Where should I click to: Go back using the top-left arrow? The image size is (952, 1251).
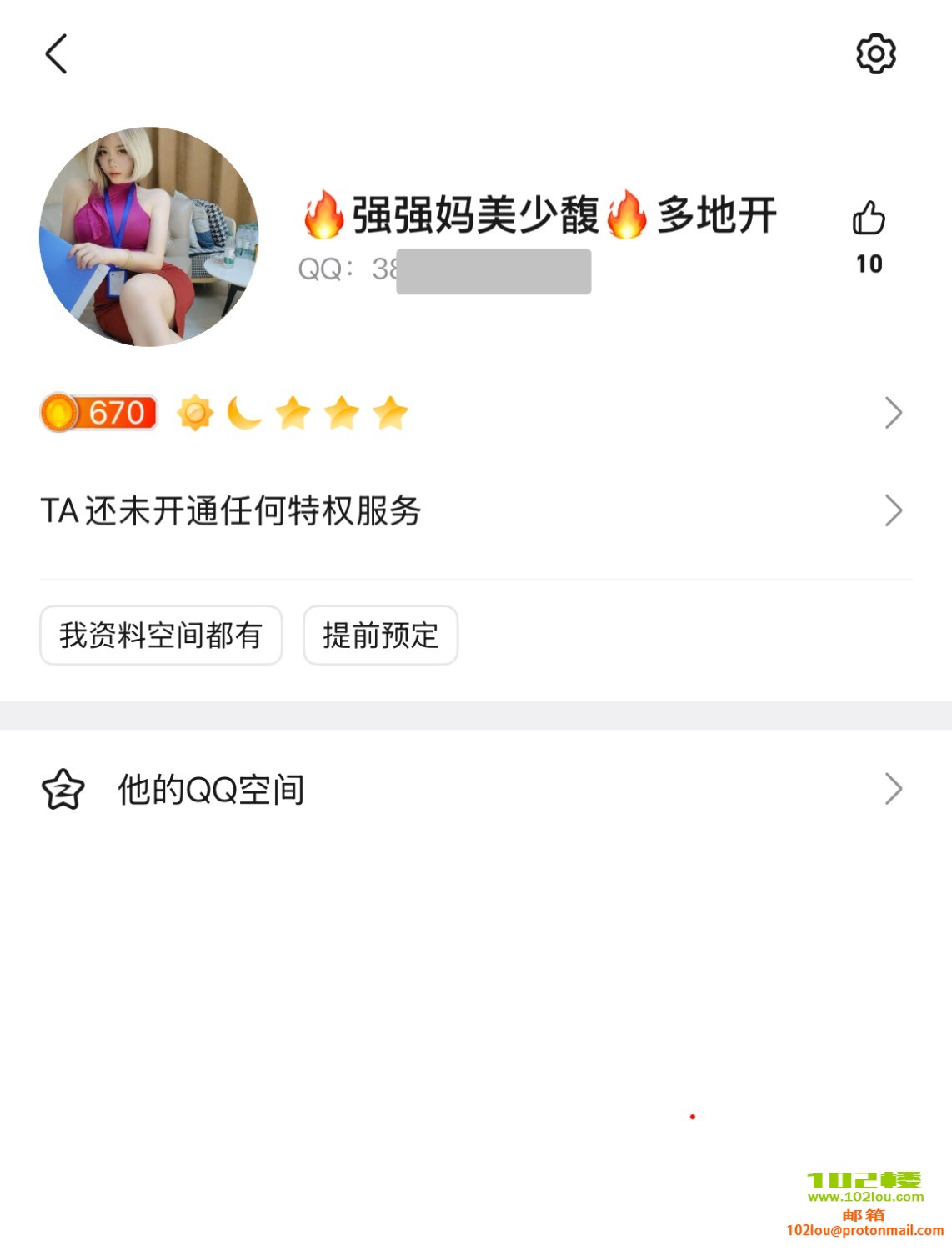pos(56,54)
